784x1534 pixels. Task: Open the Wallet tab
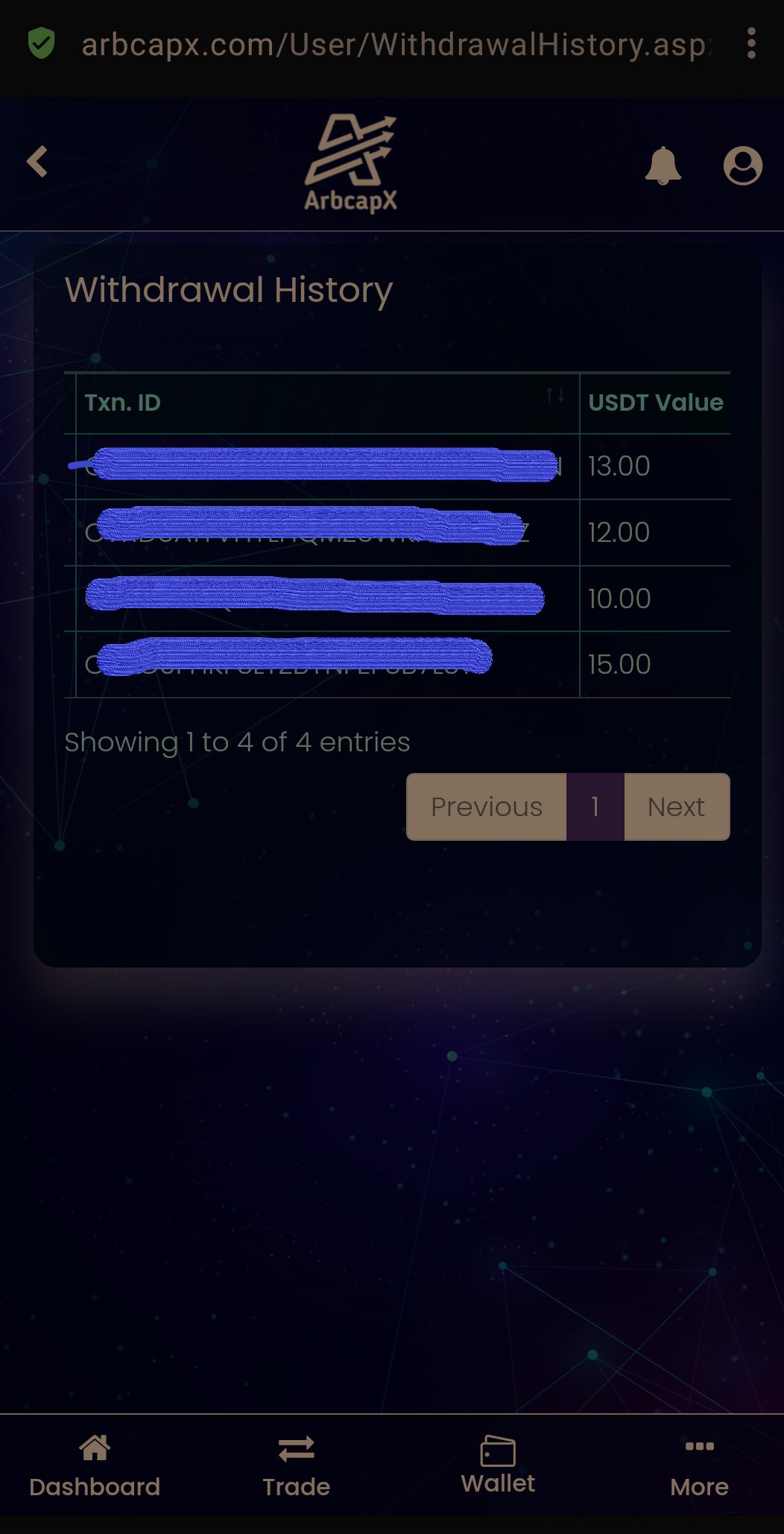(x=498, y=1465)
